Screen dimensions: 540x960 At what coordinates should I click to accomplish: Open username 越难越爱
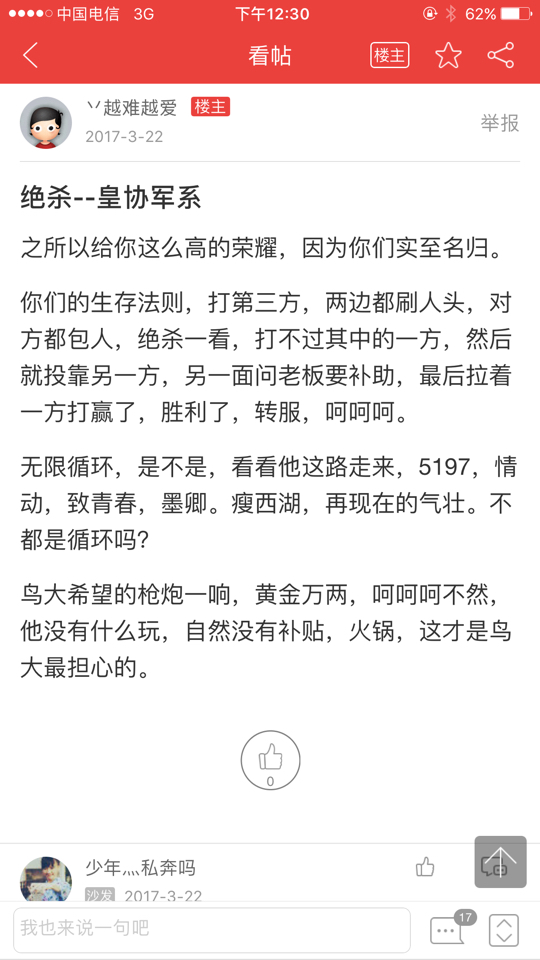[132, 108]
